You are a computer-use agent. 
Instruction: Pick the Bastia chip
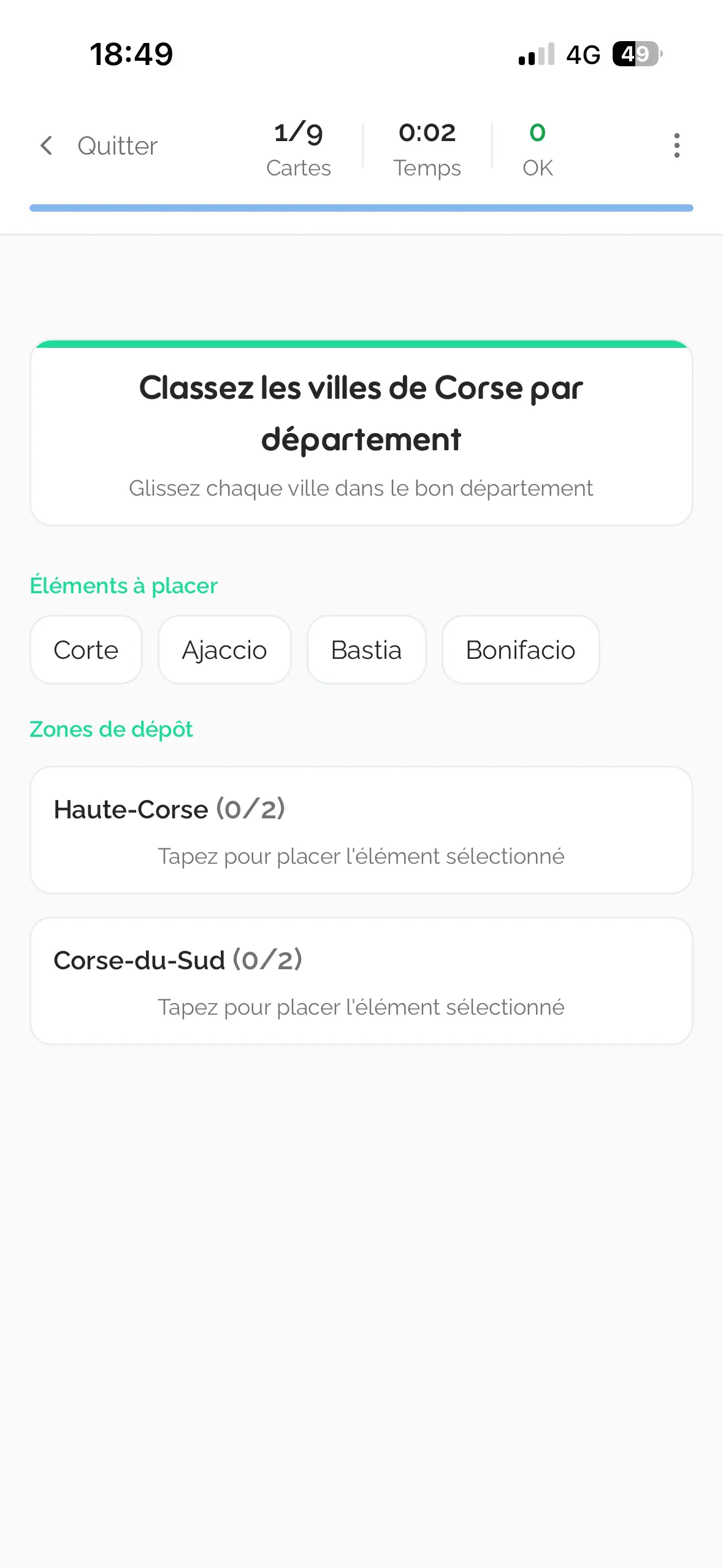pyautogui.click(x=366, y=650)
